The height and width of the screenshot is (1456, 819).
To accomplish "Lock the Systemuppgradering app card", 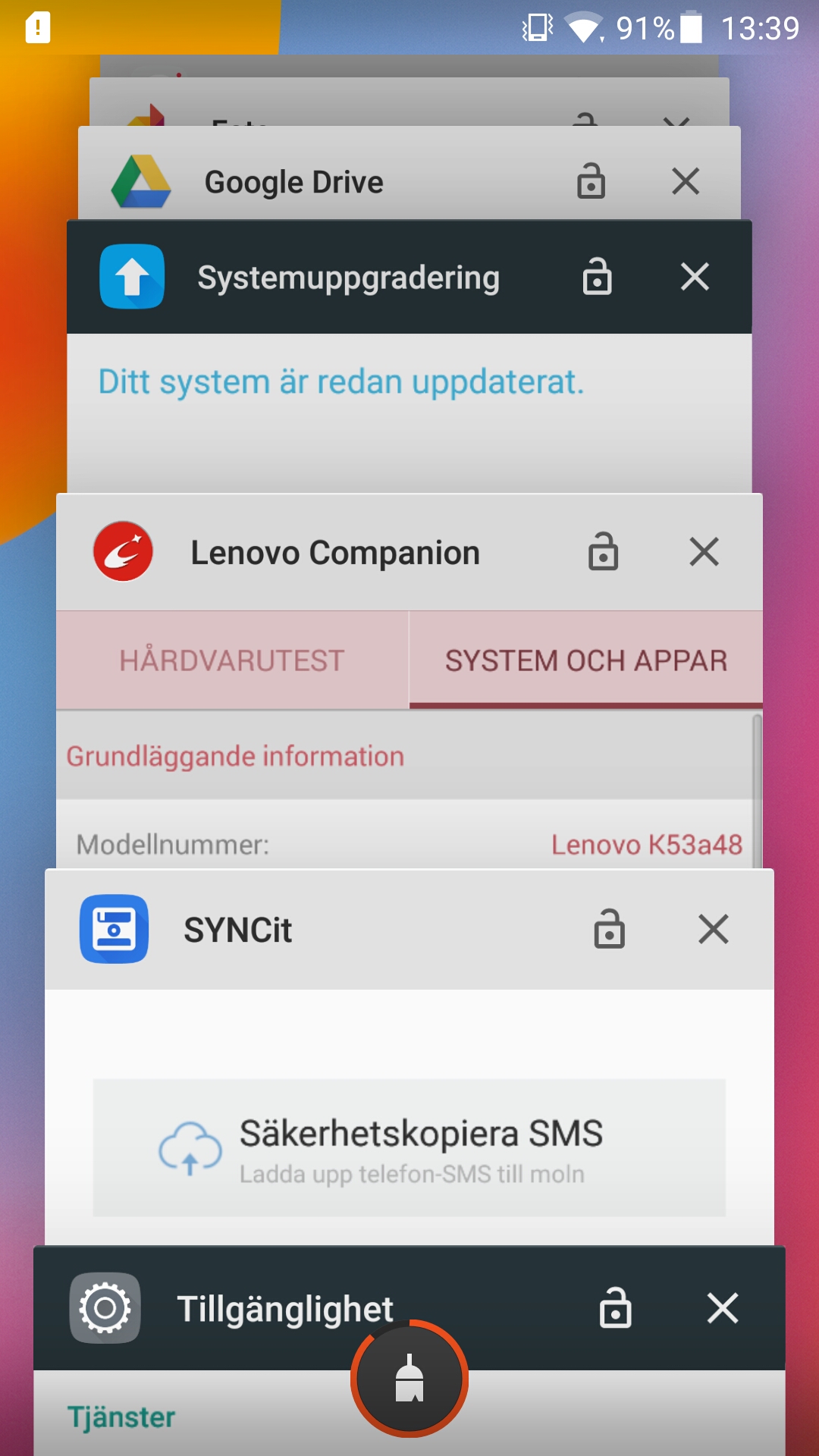I will tap(597, 277).
